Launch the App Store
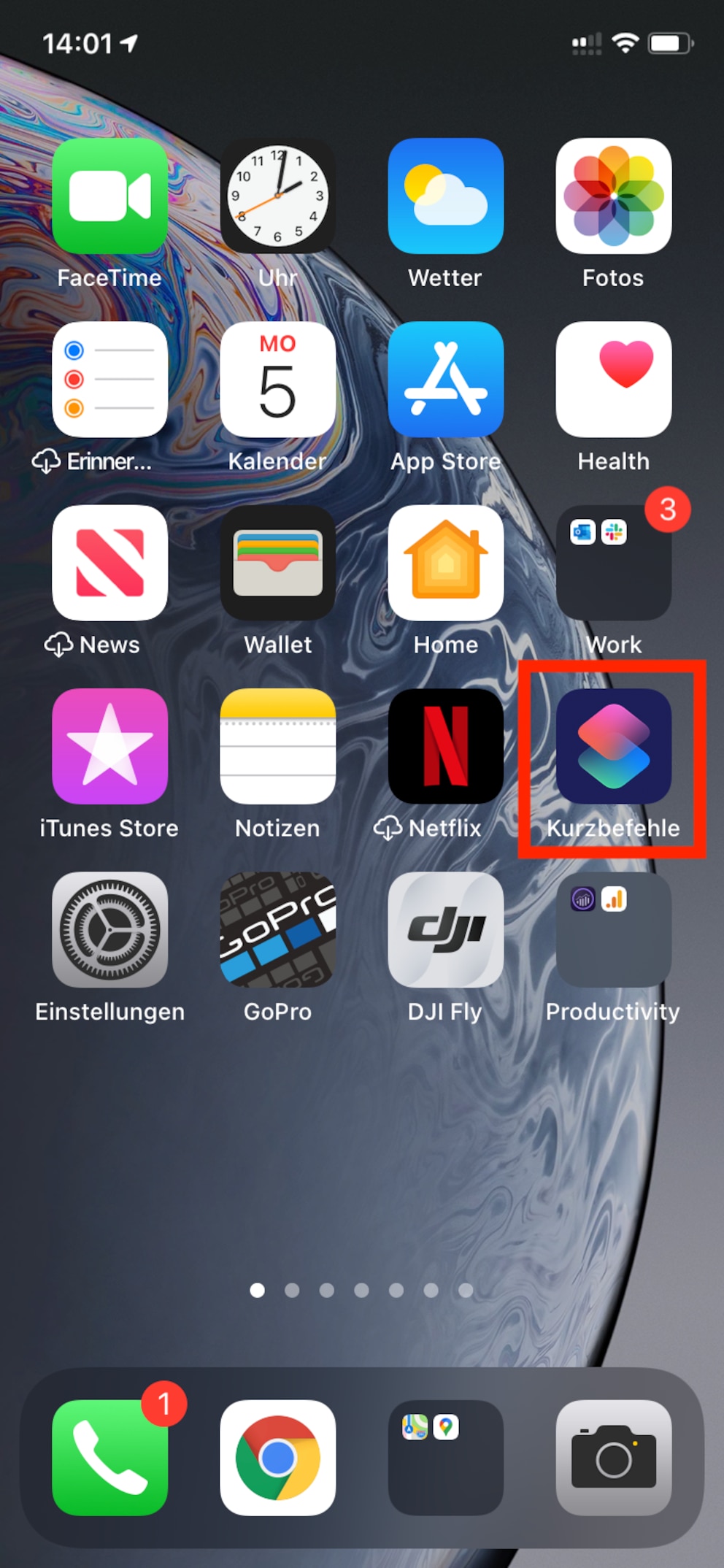 click(x=445, y=380)
